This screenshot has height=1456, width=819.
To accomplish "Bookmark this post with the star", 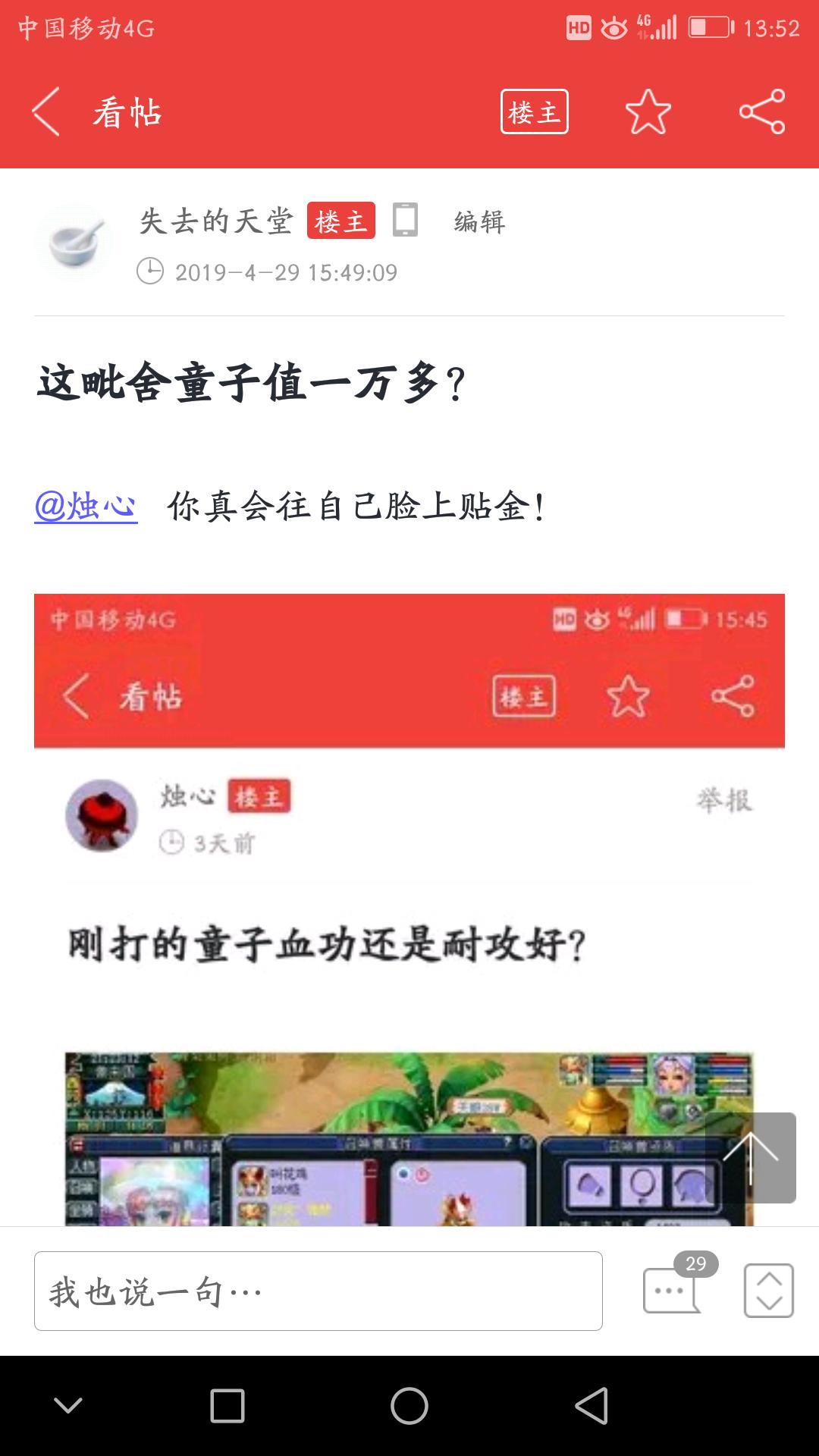I will point(648,112).
